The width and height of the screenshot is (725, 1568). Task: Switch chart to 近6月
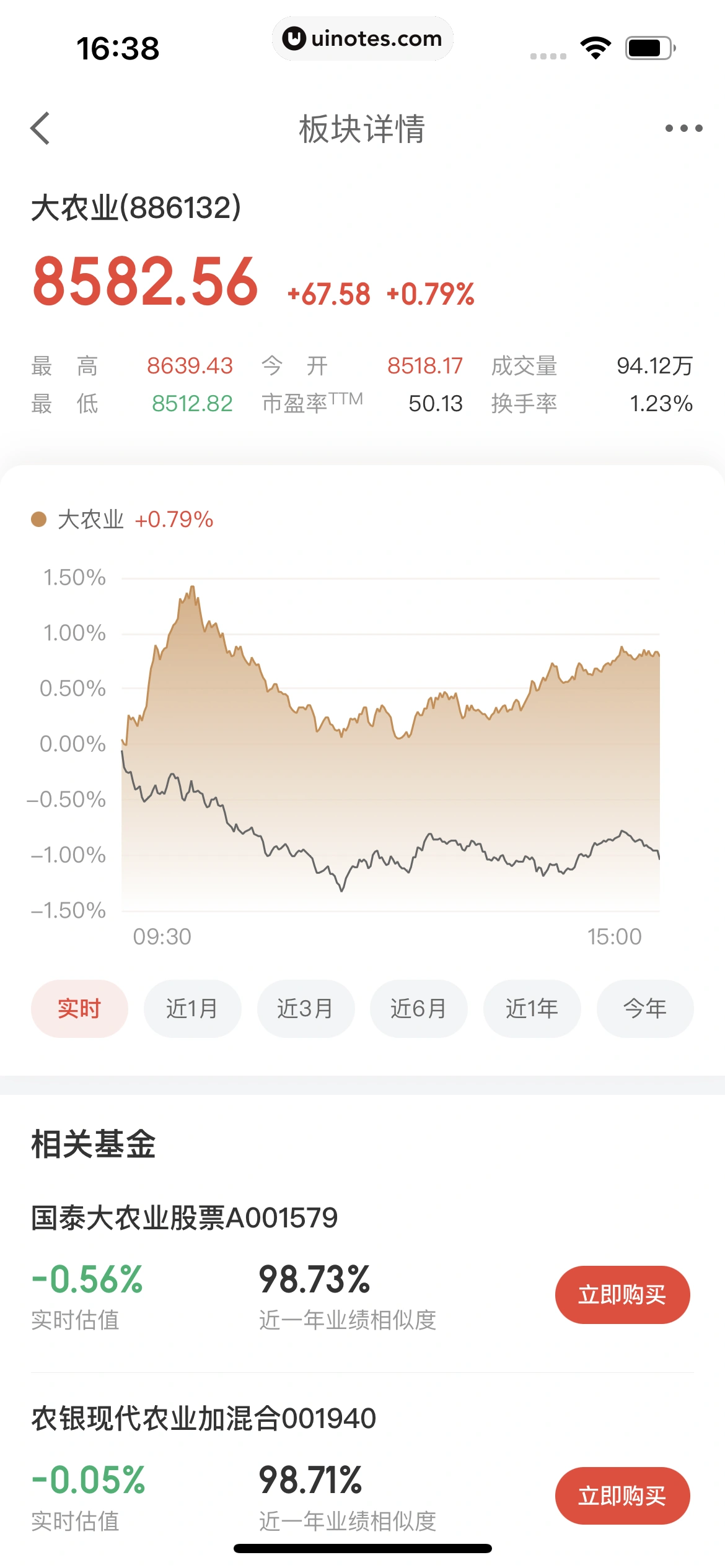pyautogui.click(x=418, y=1008)
